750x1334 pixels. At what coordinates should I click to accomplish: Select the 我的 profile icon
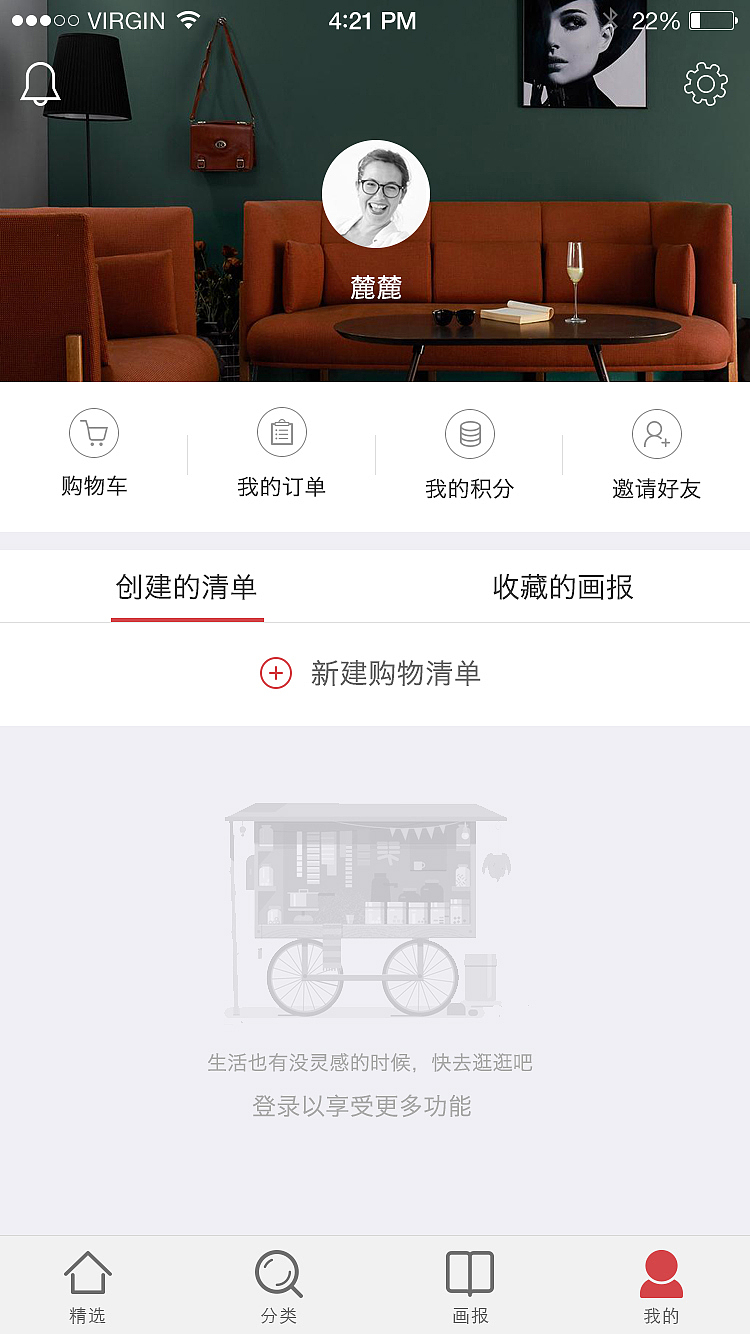click(661, 1272)
